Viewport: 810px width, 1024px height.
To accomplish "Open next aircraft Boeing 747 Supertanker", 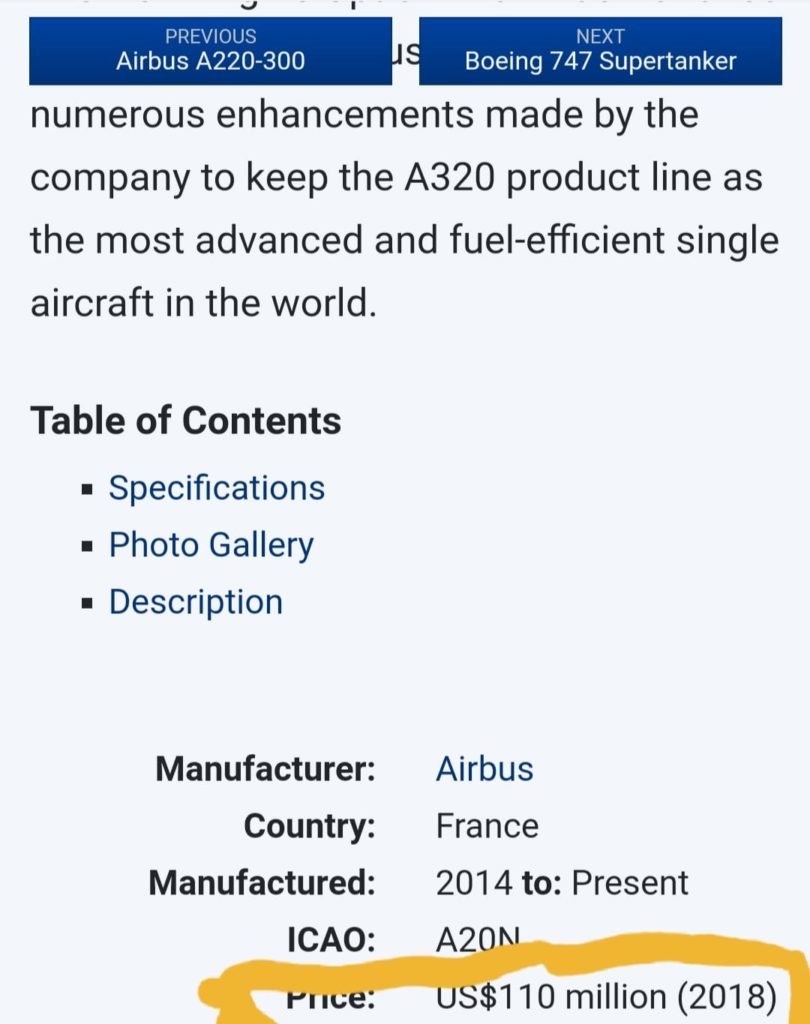I will 600,50.
